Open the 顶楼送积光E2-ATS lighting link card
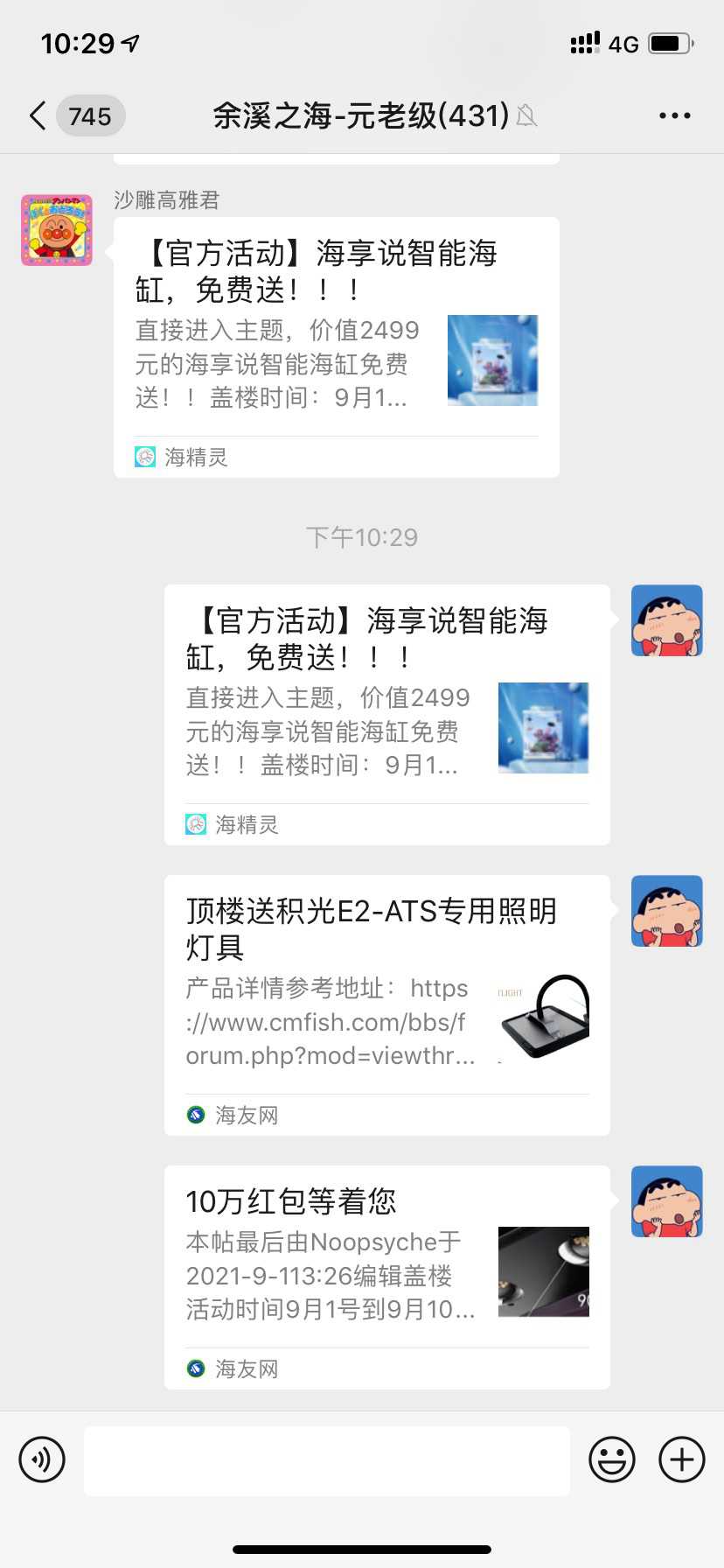724x1568 pixels. tap(386, 1004)
